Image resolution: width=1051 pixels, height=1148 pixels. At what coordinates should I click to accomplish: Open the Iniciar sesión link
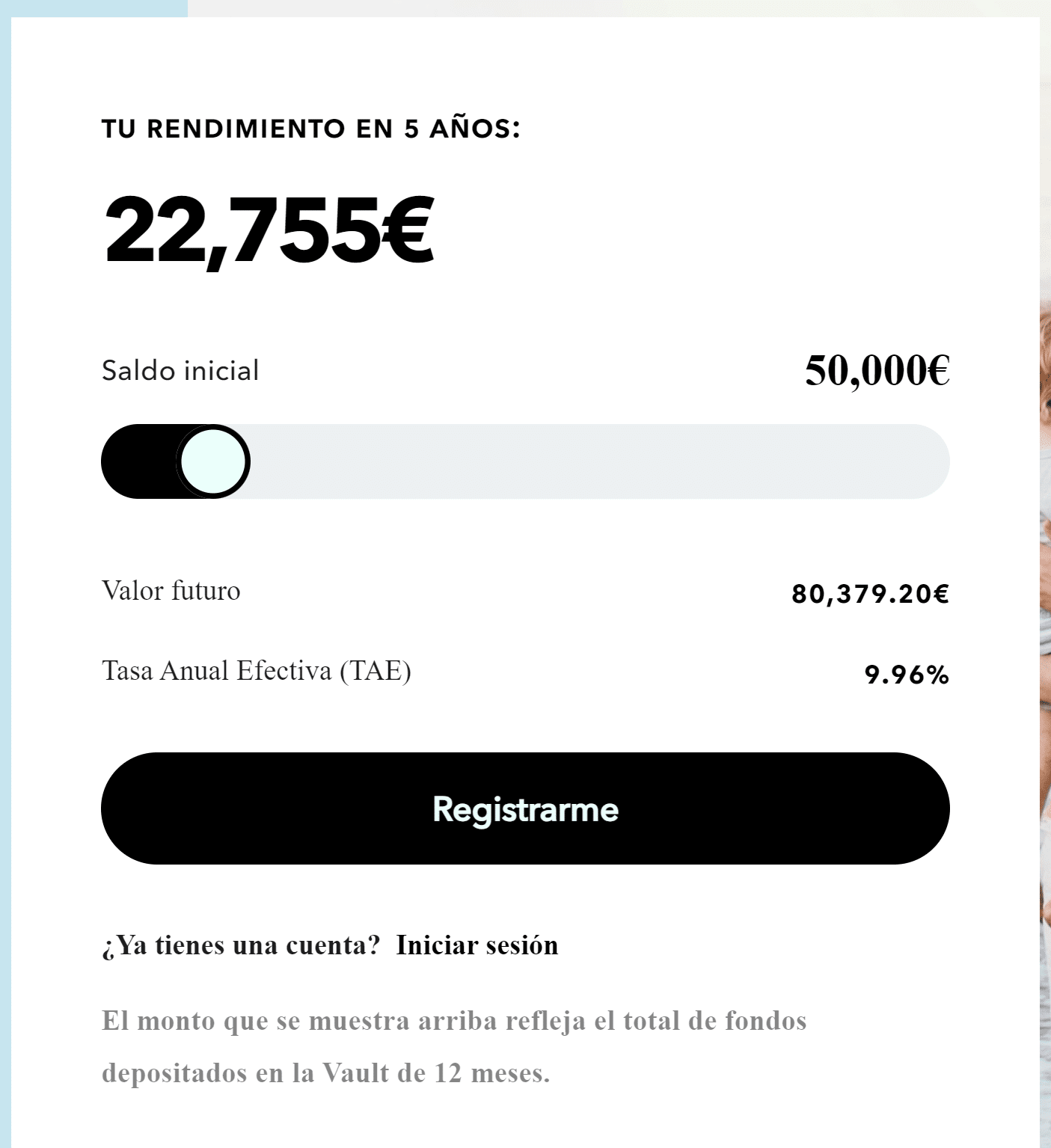[477, 945]
